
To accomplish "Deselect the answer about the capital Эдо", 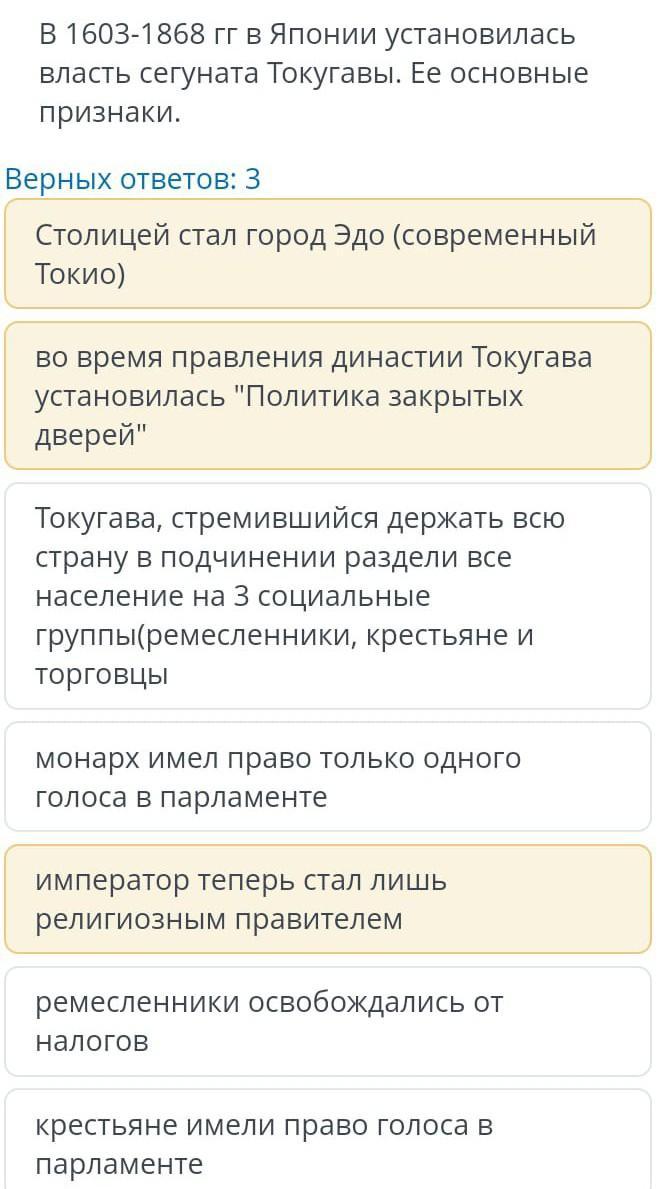I will pyautogui.click(x=328, y=254).
